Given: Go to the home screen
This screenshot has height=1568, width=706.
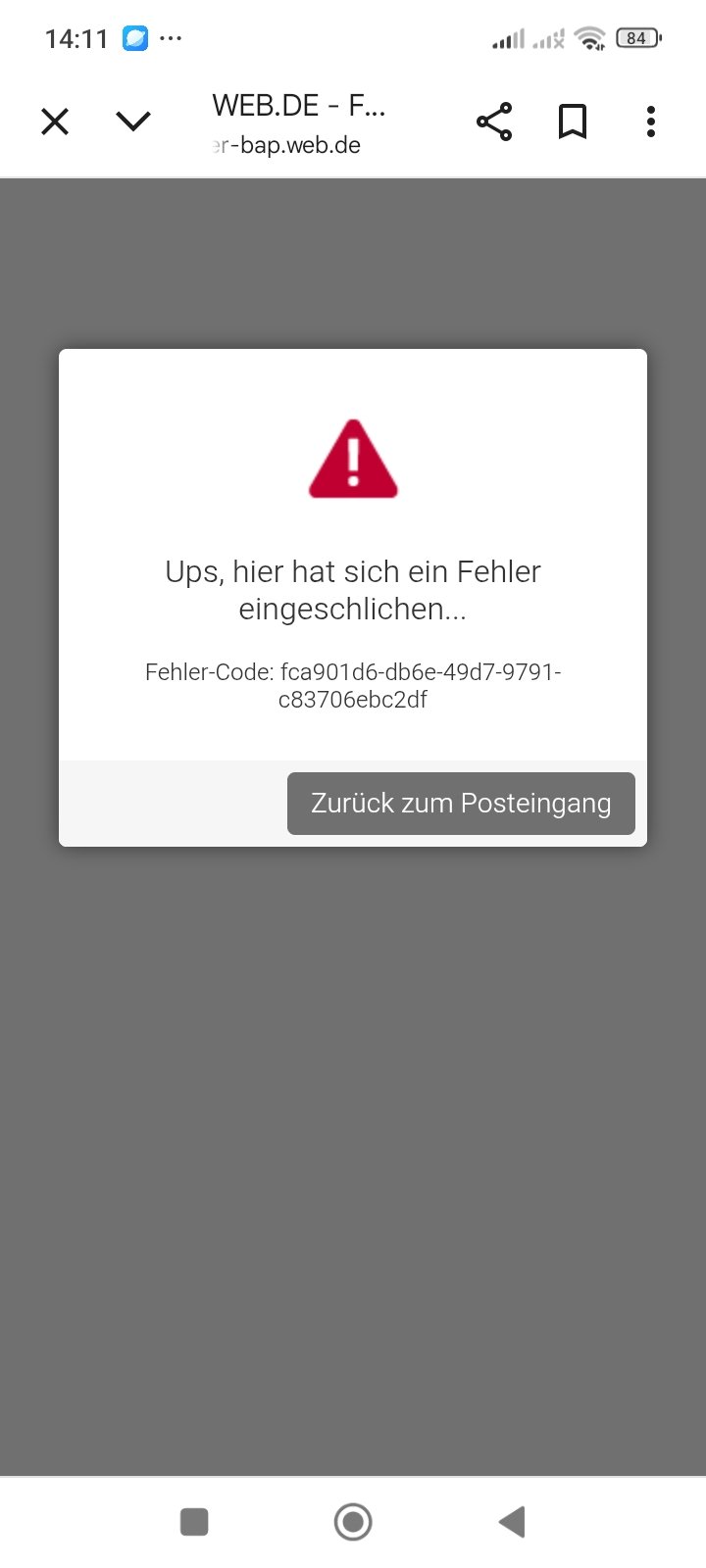Looking at the screenshot, I should (x=353, y=1522).
